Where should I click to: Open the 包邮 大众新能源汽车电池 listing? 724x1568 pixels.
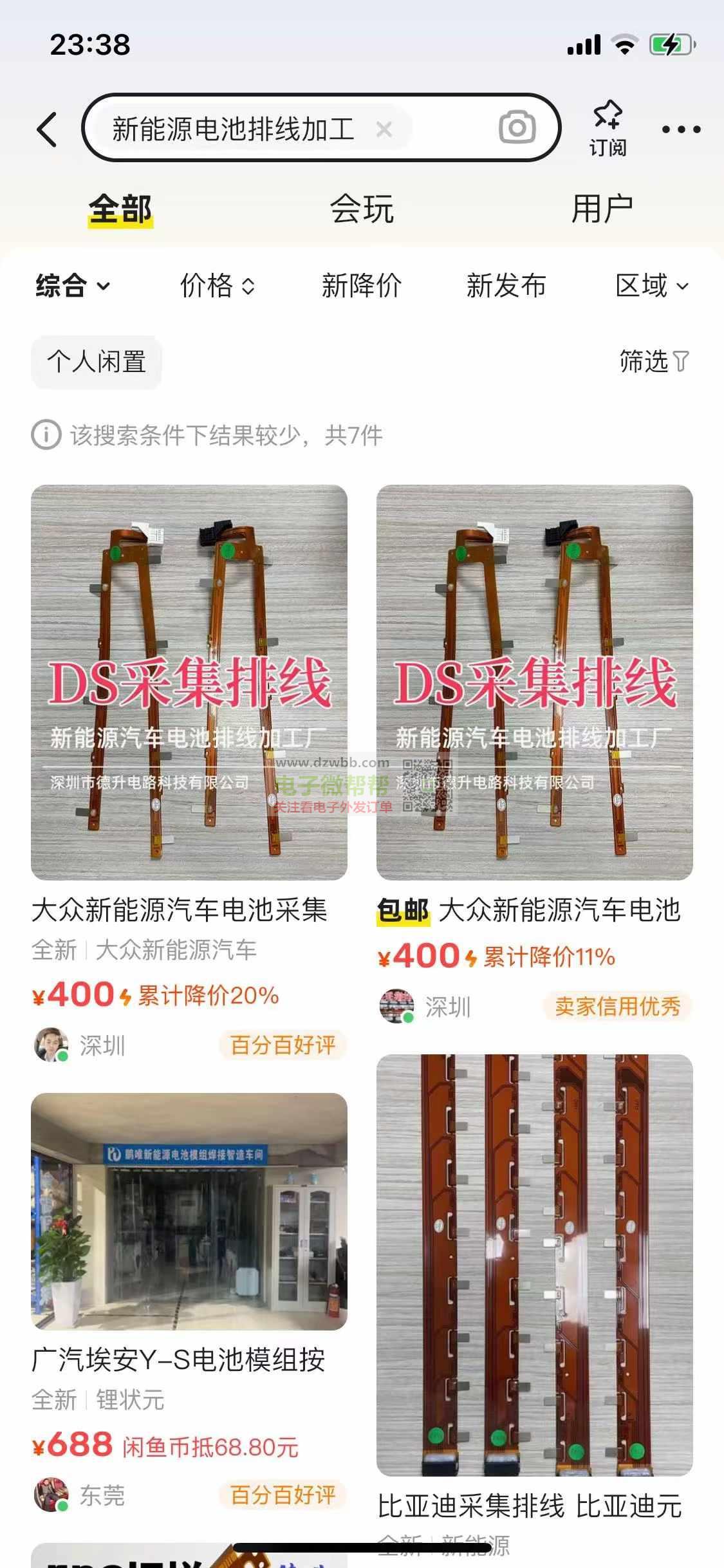coord(534,682)
